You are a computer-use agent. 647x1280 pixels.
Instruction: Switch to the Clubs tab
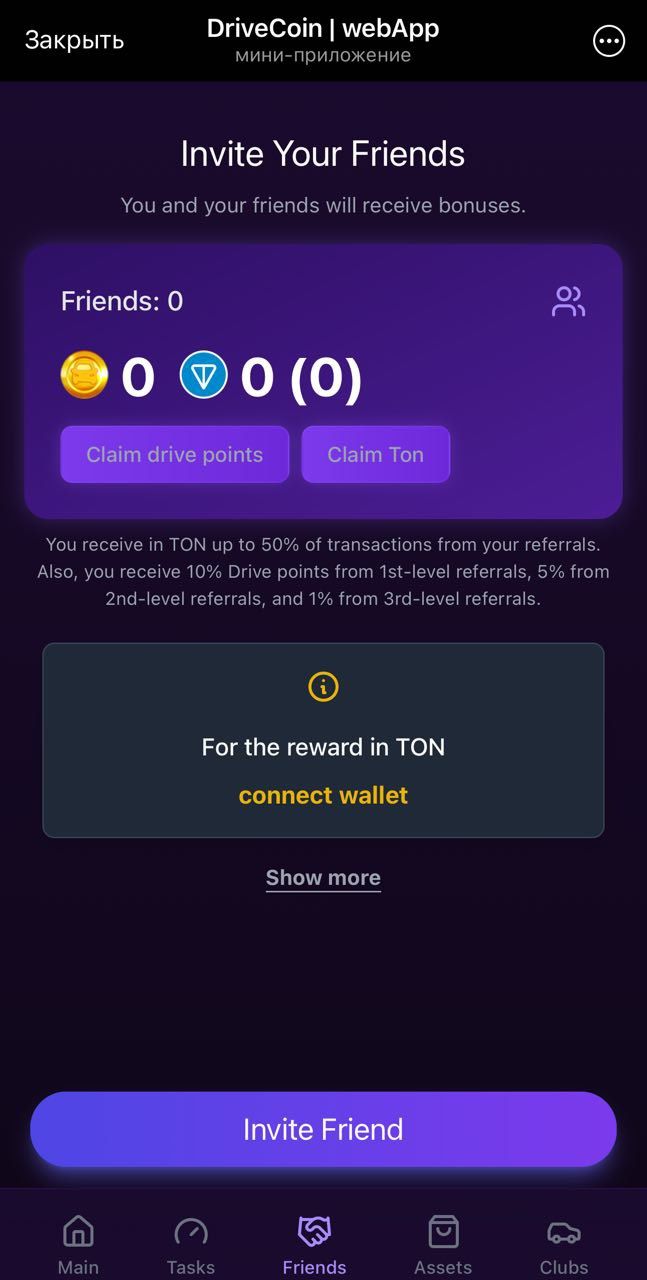click(x=564, y=1244)
